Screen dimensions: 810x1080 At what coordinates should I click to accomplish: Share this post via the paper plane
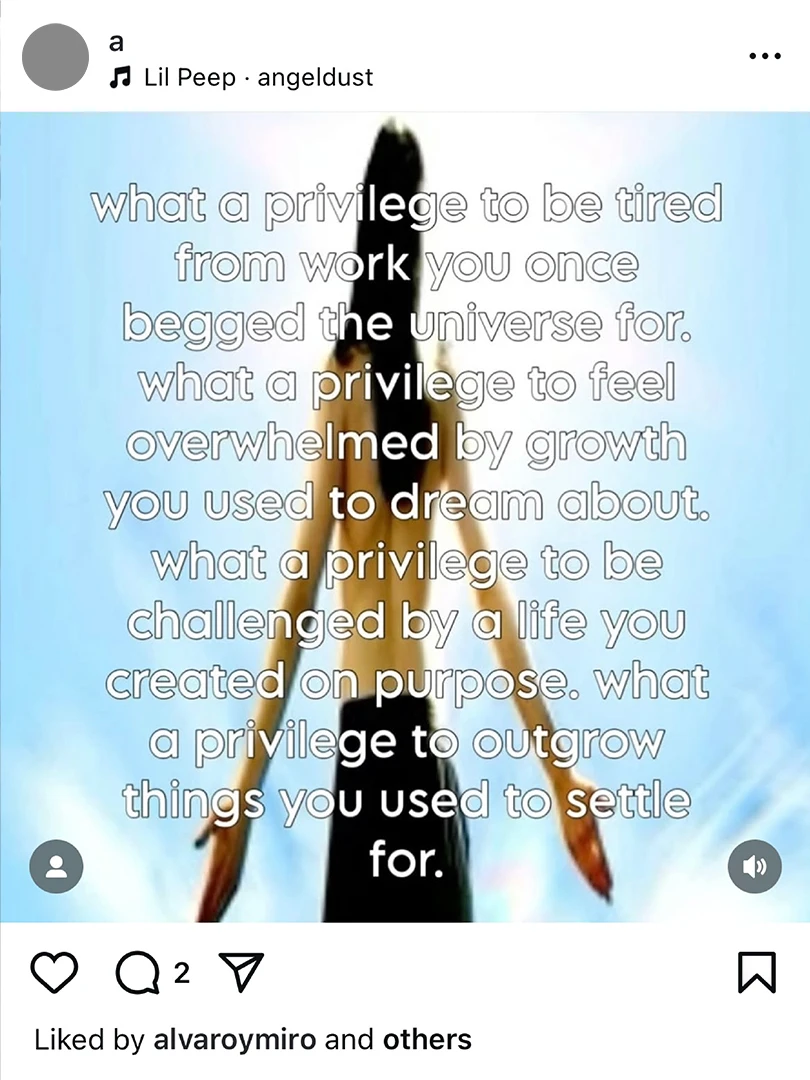click(x=240, y=972)
